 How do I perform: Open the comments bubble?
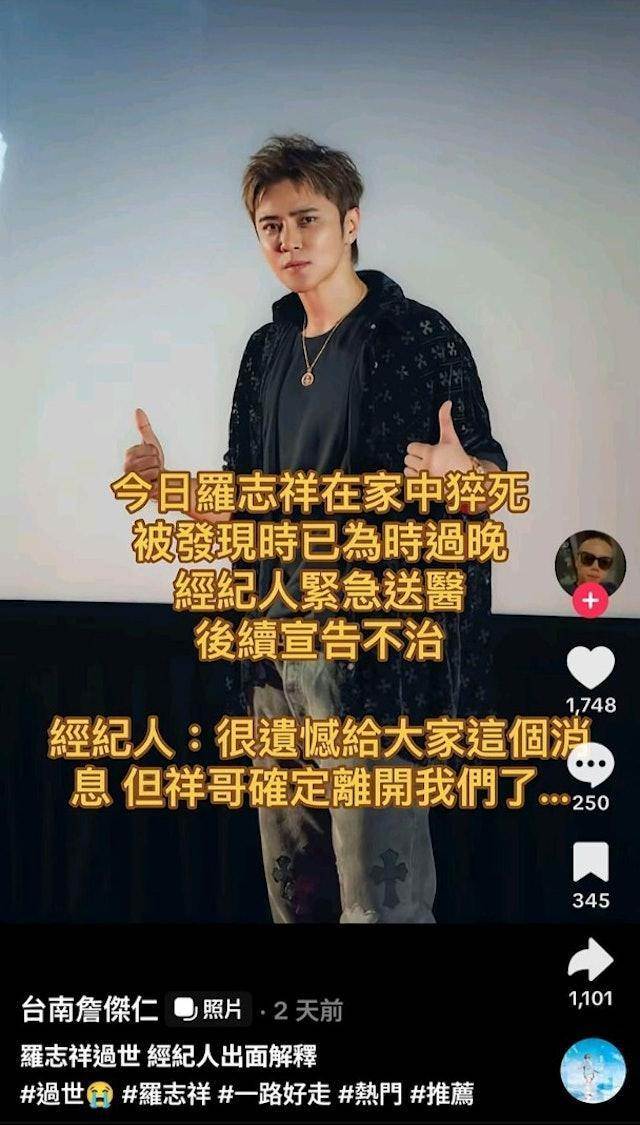point(590,768)
